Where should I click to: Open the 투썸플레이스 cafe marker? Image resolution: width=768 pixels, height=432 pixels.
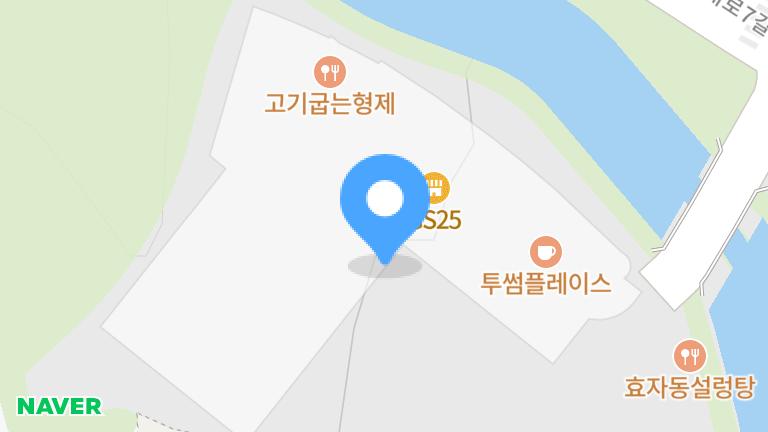pyautogui.click(x=545, y=251)
